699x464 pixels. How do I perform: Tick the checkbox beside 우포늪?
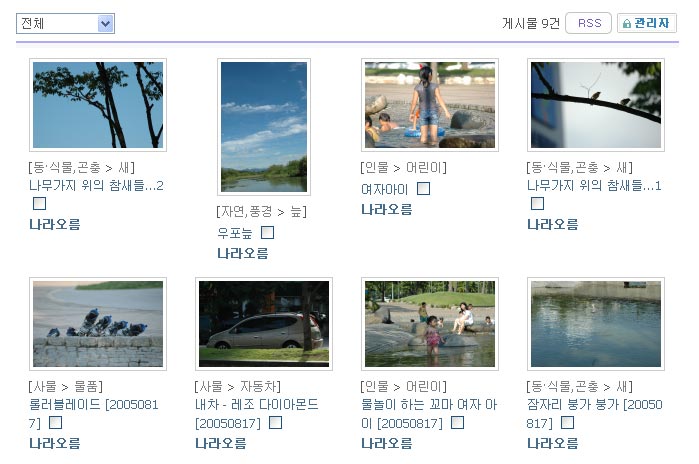pyautogui.click(x=267, y=232)
